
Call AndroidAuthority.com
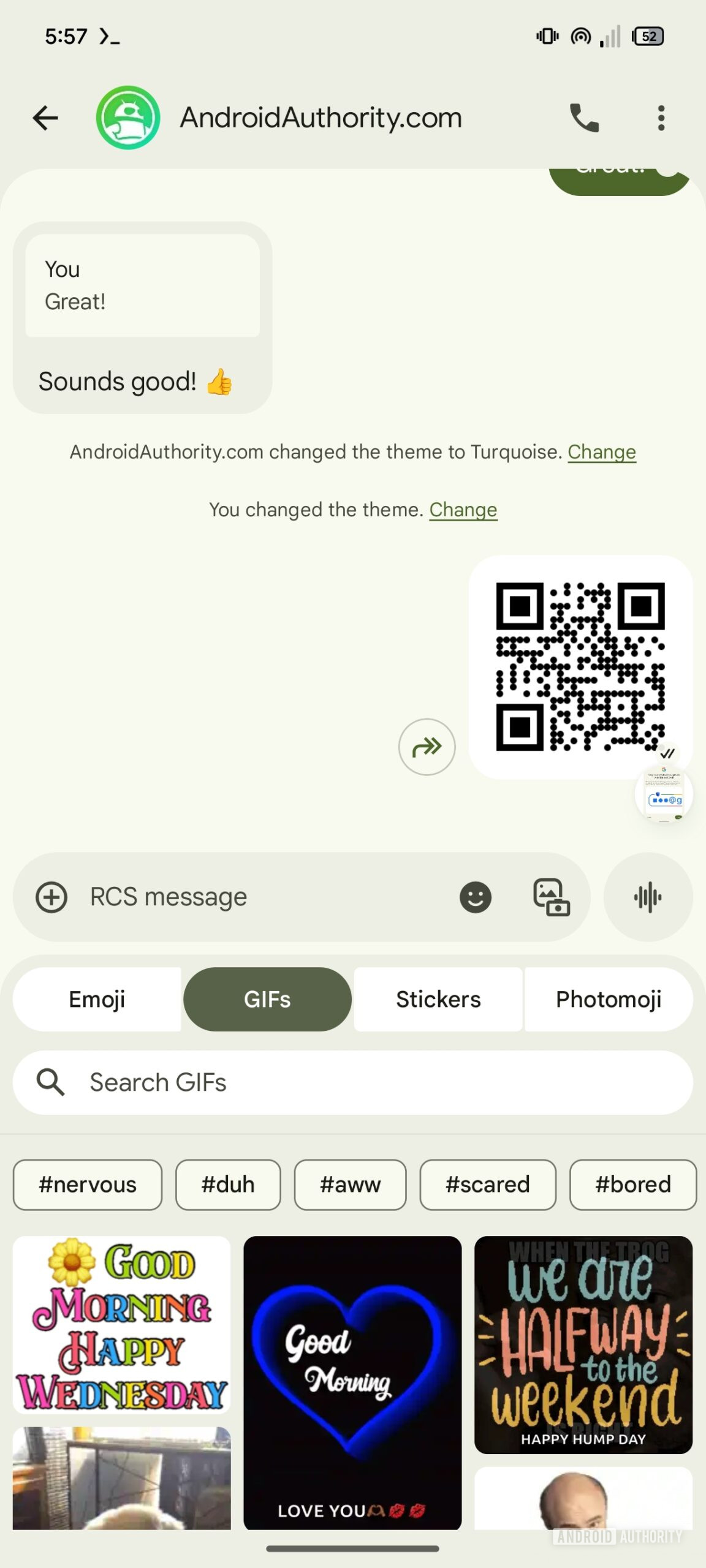point(584,118)
